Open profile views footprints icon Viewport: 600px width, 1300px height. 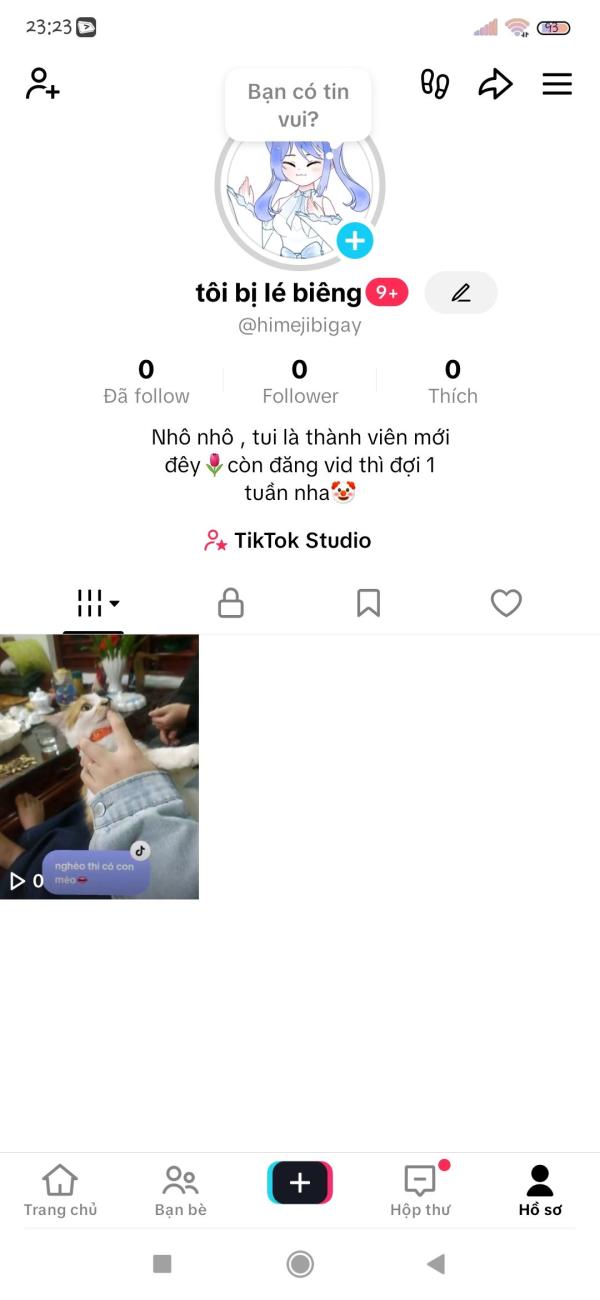click(434, 84)
